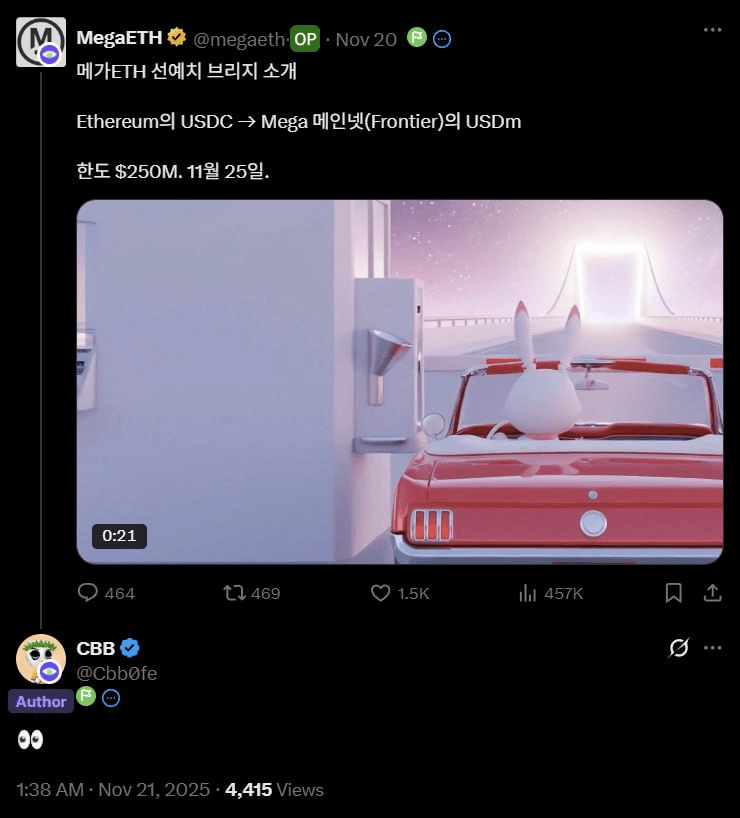This screenshot has width=740, height=818.
Task: Repost the MegaETH bridge announcement
Action: coord(235,593)
